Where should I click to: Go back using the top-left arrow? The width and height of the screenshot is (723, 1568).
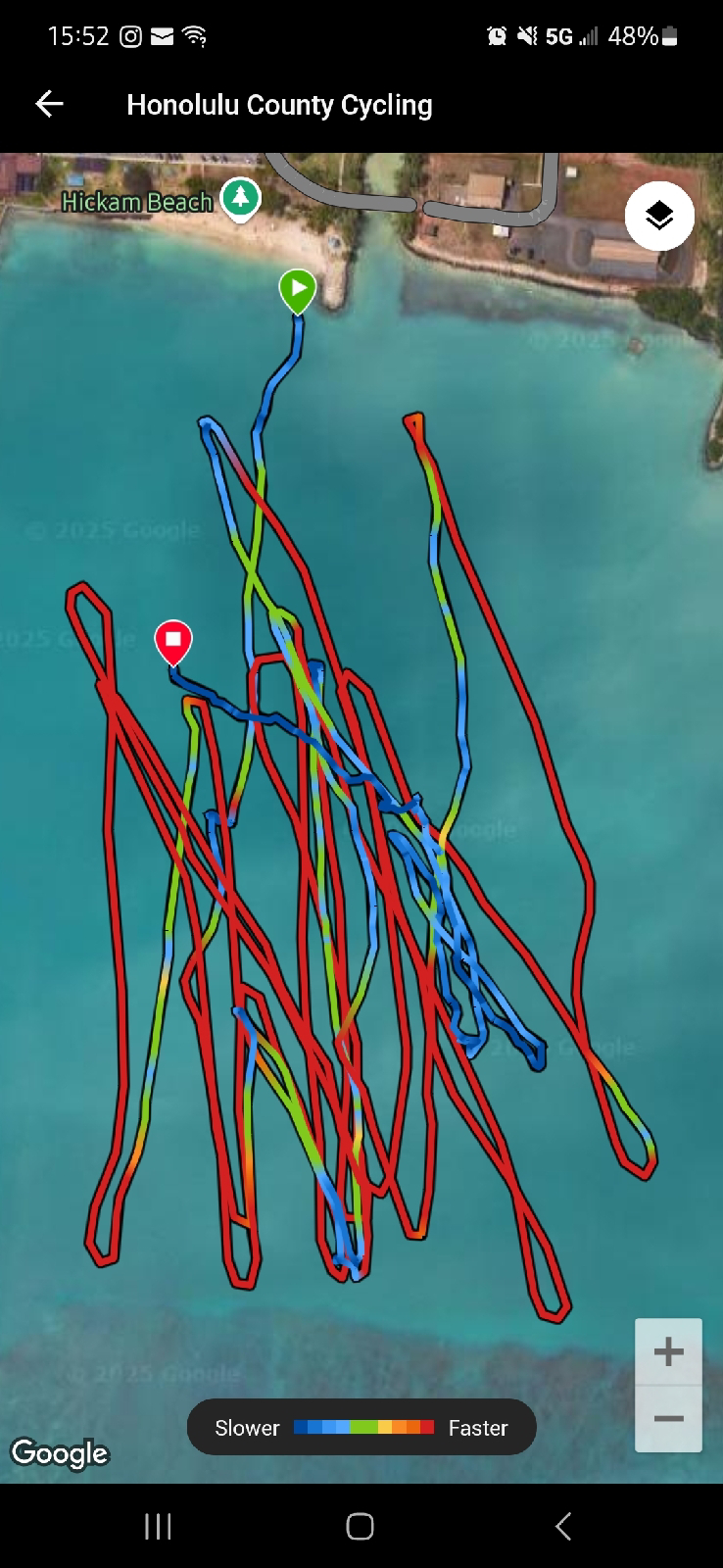tap(49, 104)
